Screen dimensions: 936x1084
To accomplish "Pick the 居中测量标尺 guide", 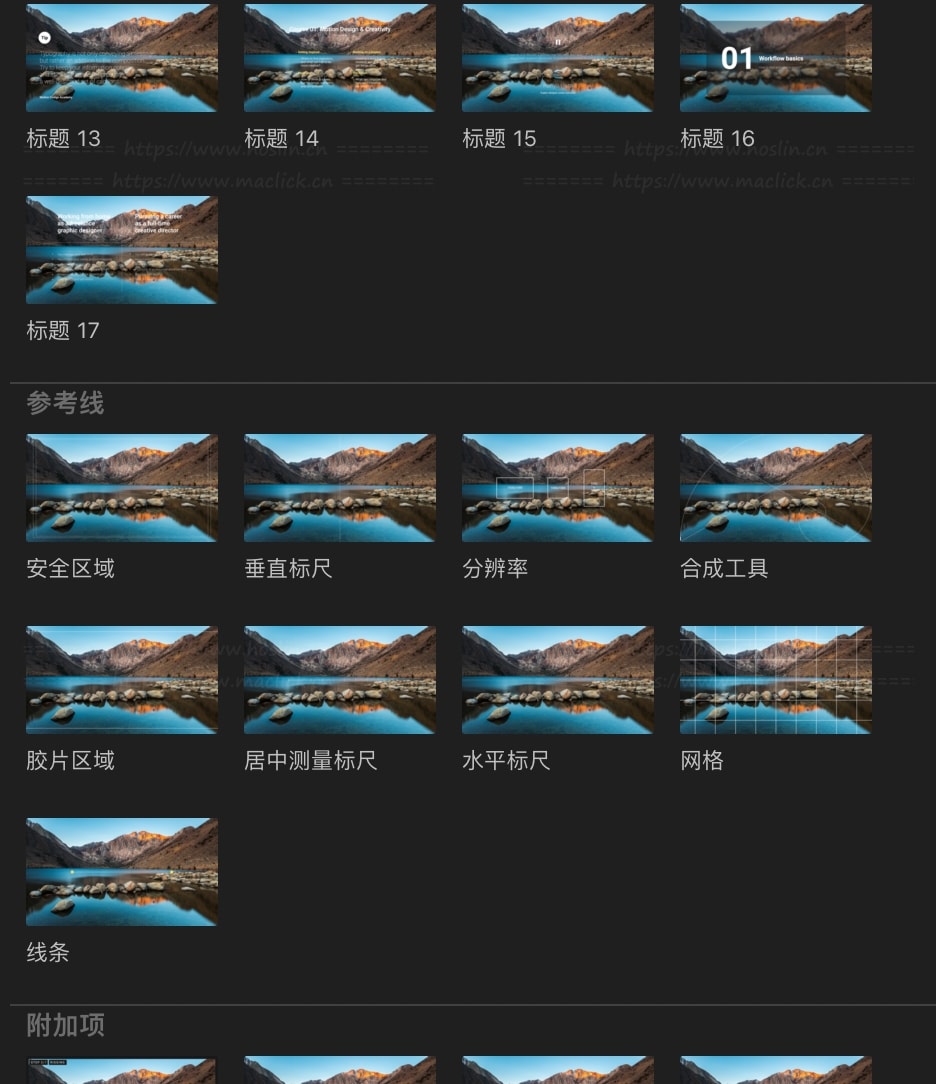I will click(x=340, y=680).
